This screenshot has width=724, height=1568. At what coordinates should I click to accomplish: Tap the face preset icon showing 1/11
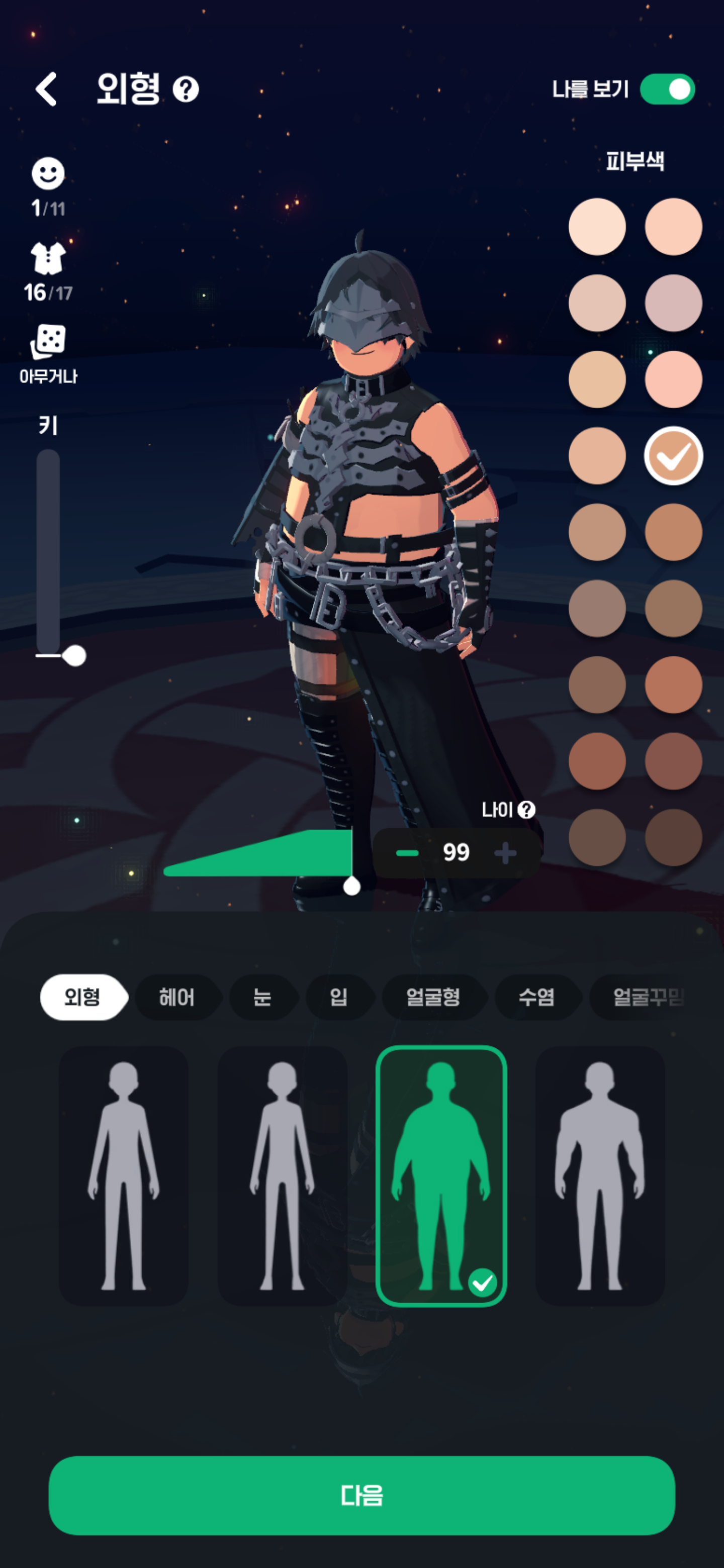48,187
